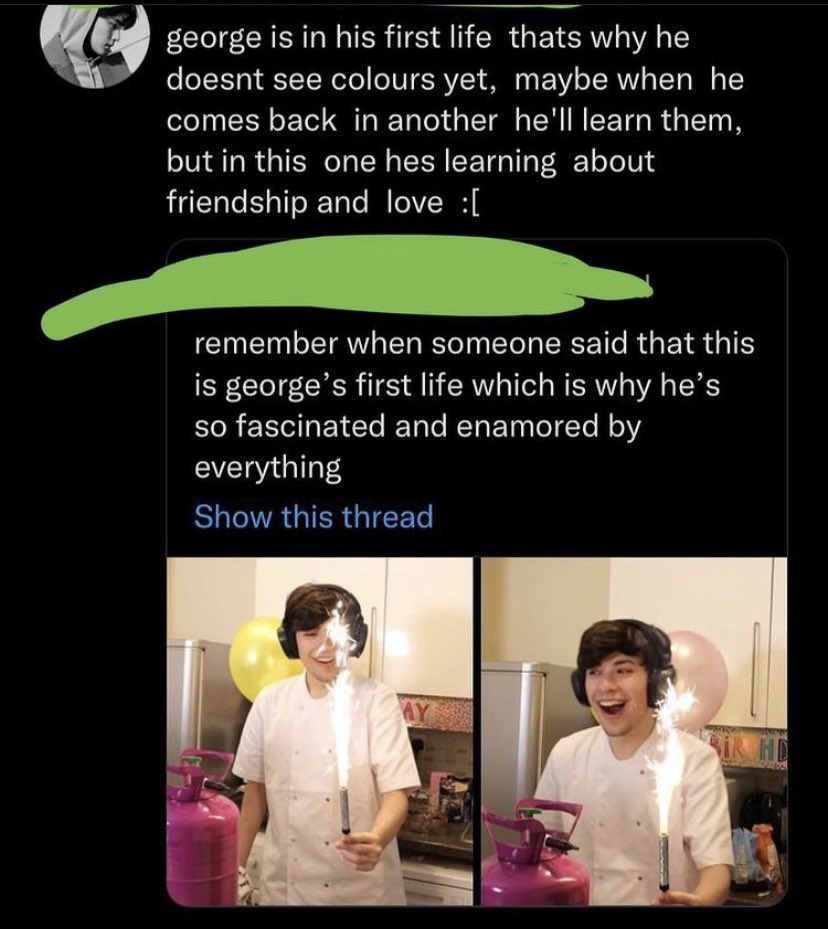828x929 pixels.
Task: Open the quoted tweet about george's first life
Action: [x=475, y=405]
